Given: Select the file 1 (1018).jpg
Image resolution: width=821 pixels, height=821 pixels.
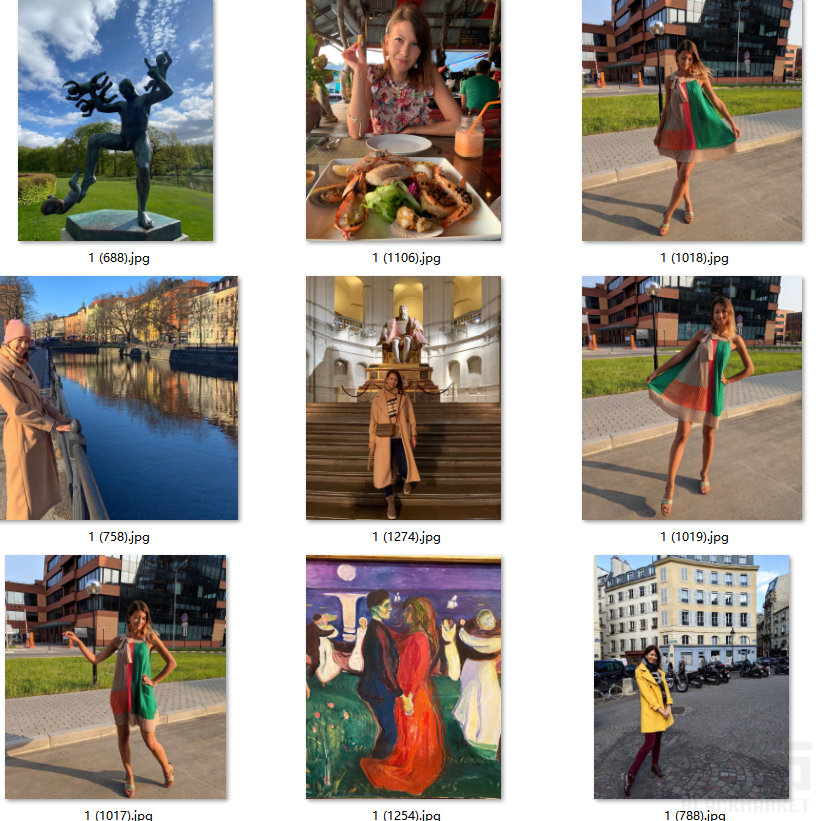Looking at the screenshot, I should [x=691, y=120].
